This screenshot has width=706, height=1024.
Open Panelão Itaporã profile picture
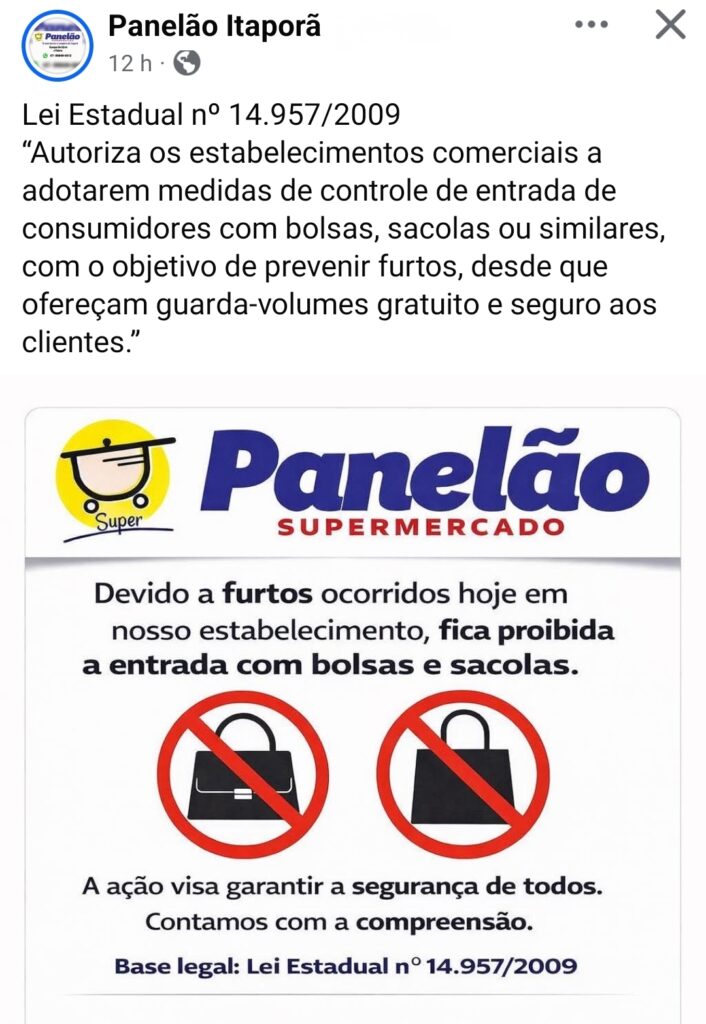click(56, 45)
